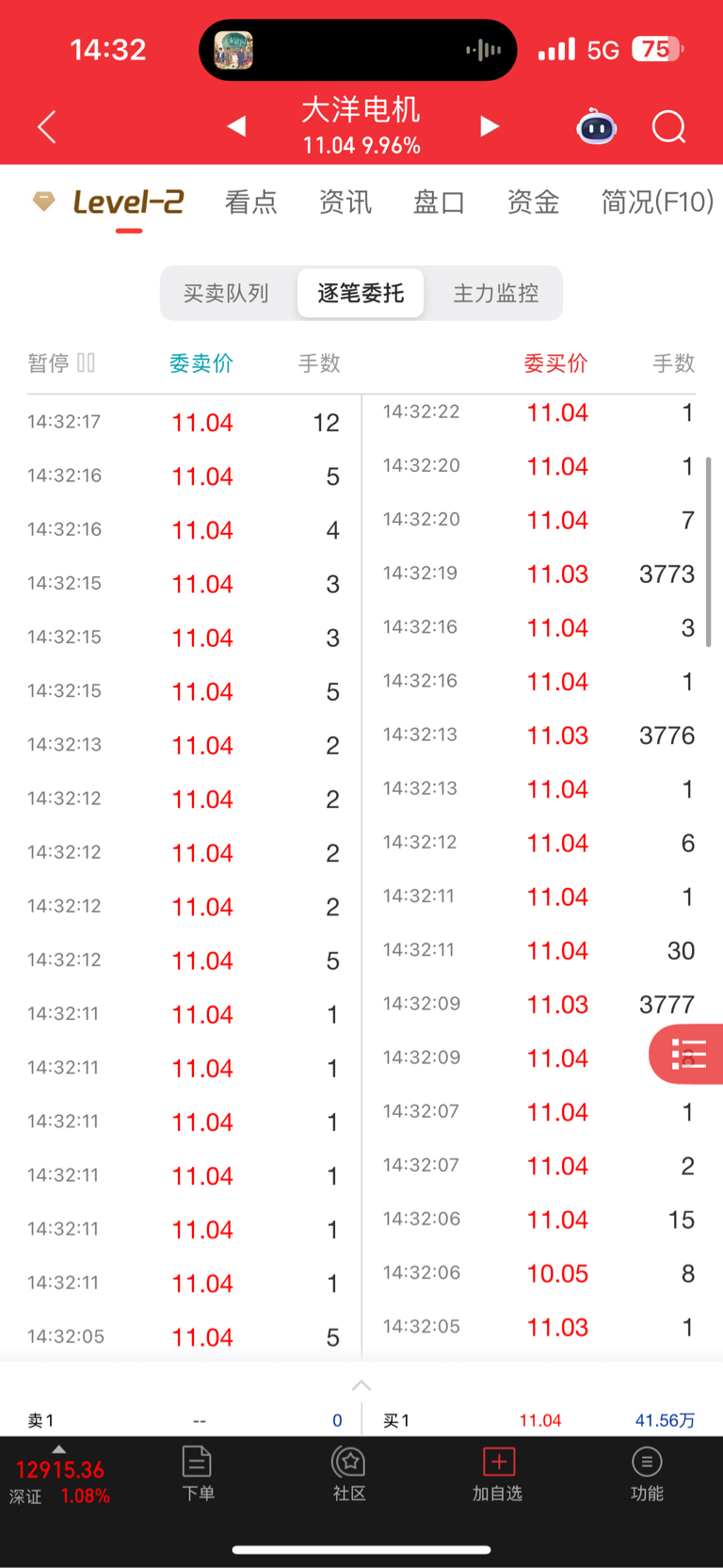Open the 资金 tab
This screenshot has height=1568, width=723.
point(533,202)
